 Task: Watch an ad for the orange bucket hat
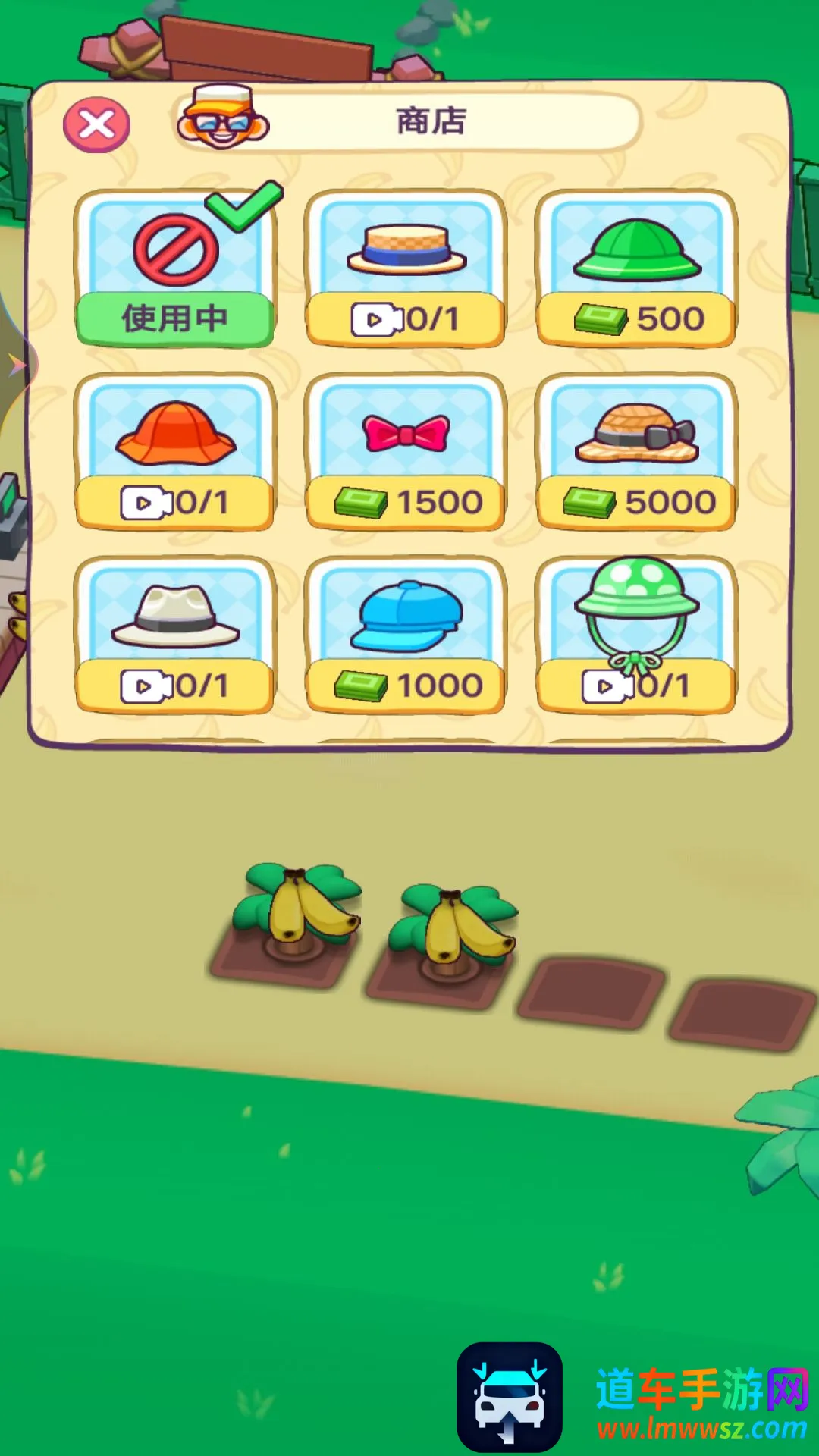(x=175, y=502)
